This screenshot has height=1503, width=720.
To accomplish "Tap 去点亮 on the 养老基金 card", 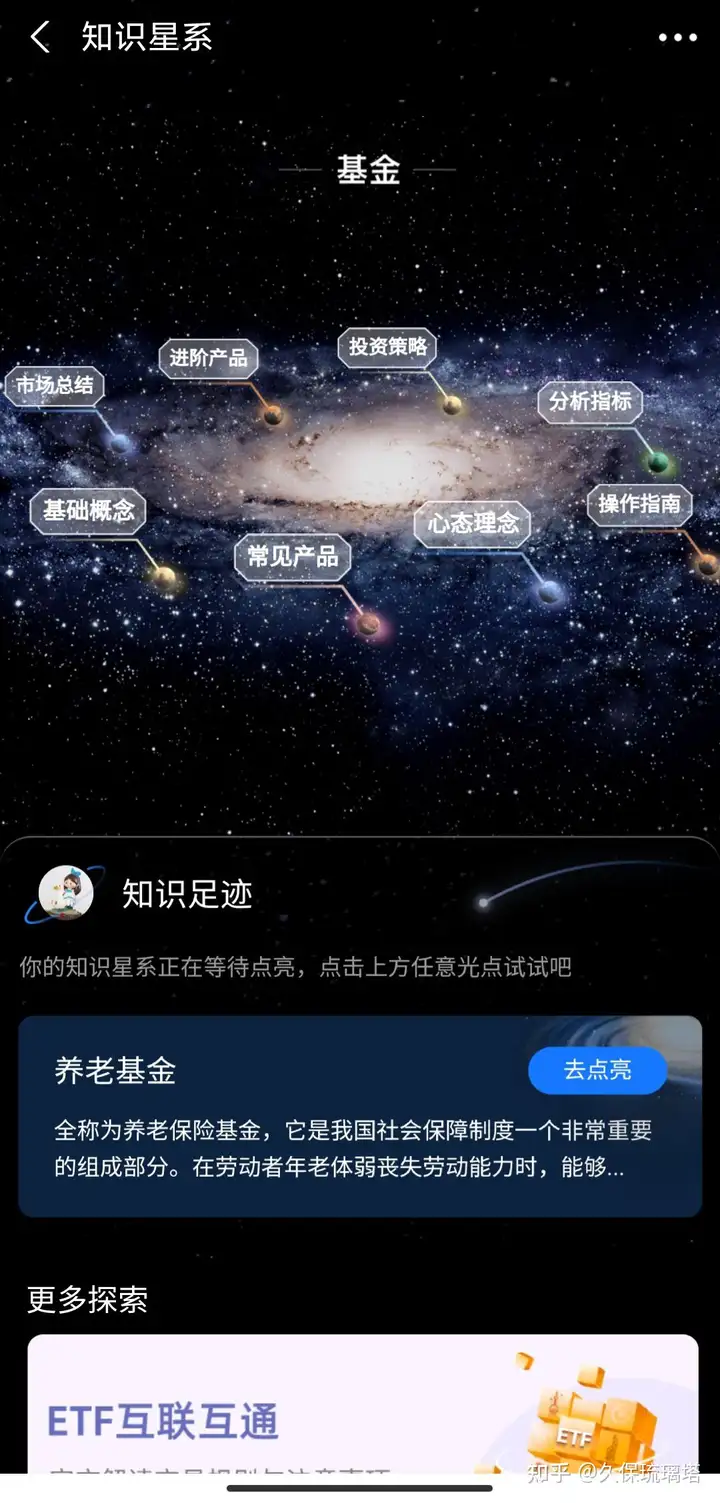I will [597, 1070].
